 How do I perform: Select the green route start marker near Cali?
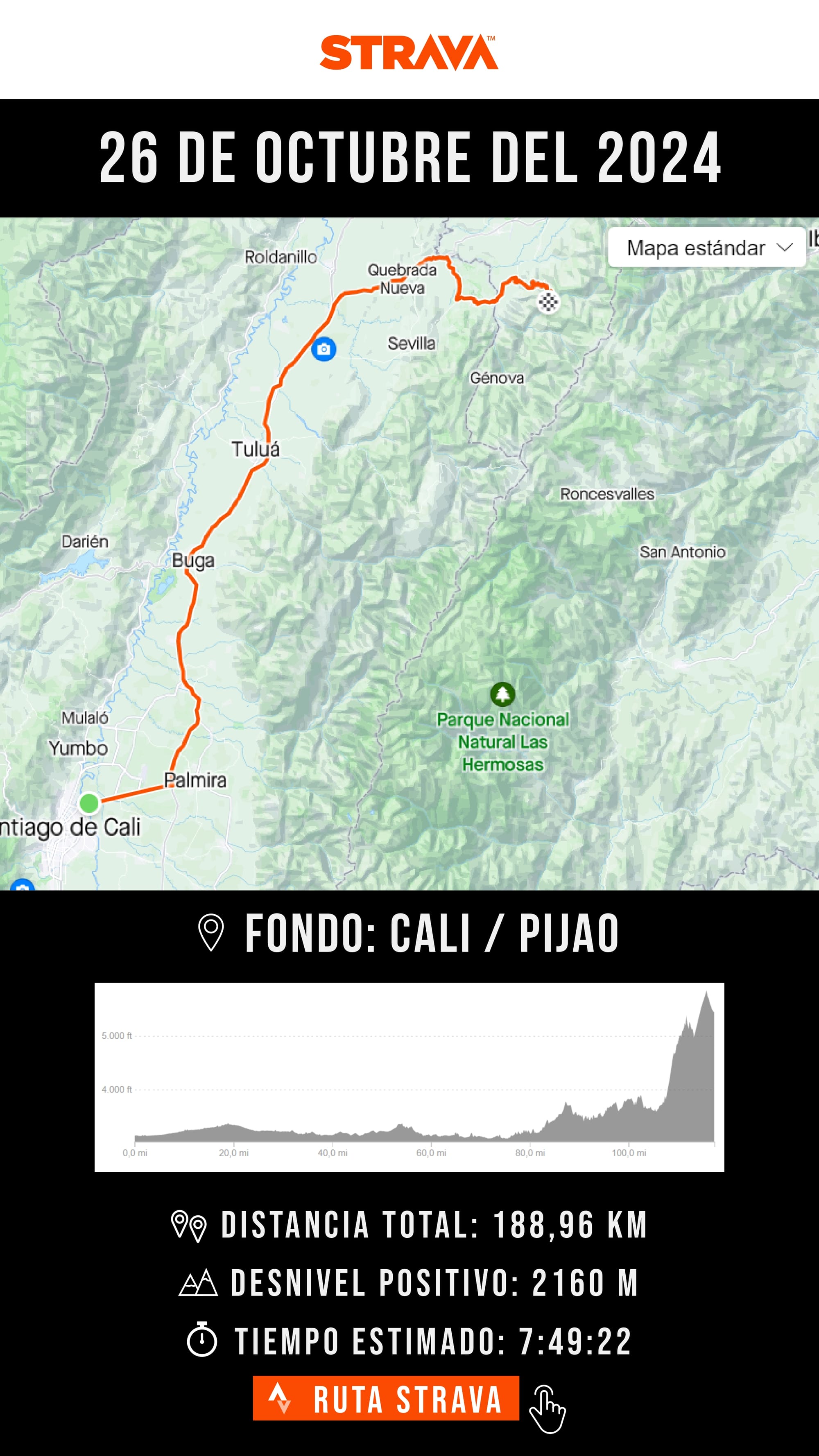click(89, 803)
